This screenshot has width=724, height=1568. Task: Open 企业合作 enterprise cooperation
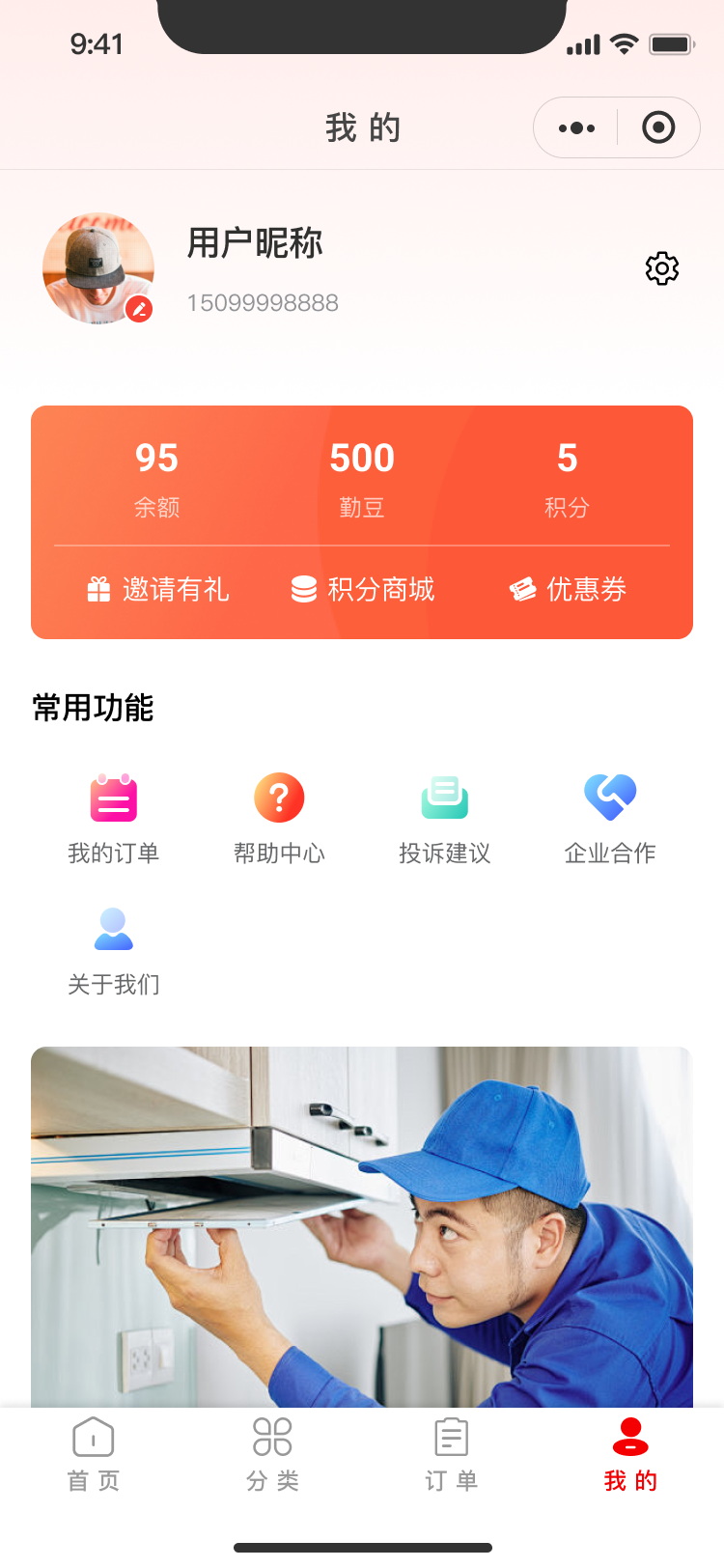tap(610, 818)
